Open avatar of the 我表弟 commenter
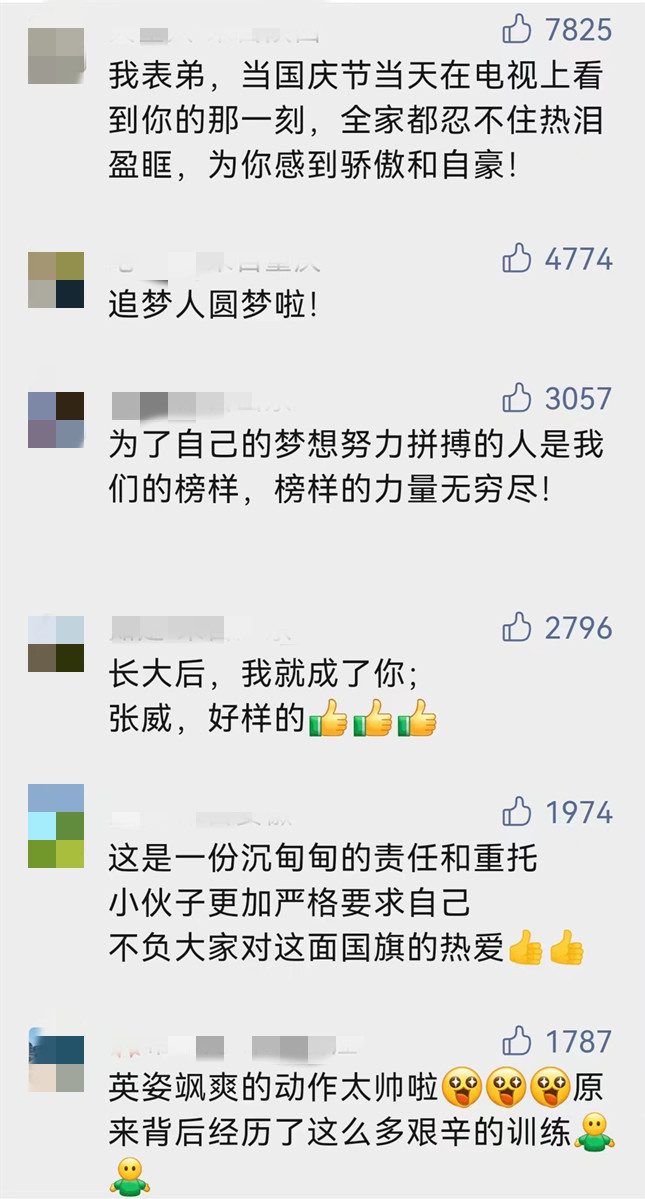The height and width of the screenshot is (1199, 645). [56, 56]
